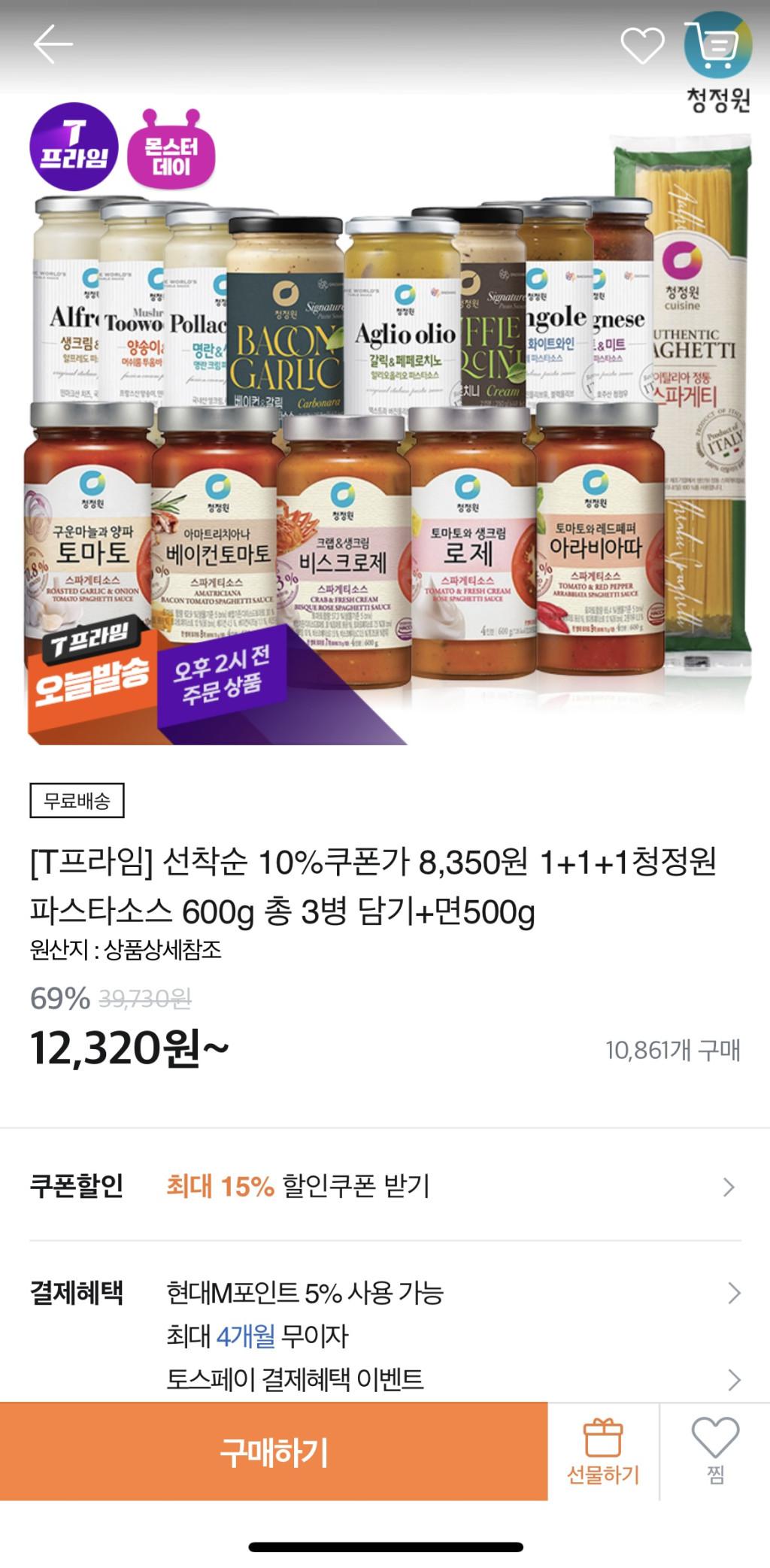Go back with the top arrow
This screenshot has height=1568, width=770.
point(53,44)
